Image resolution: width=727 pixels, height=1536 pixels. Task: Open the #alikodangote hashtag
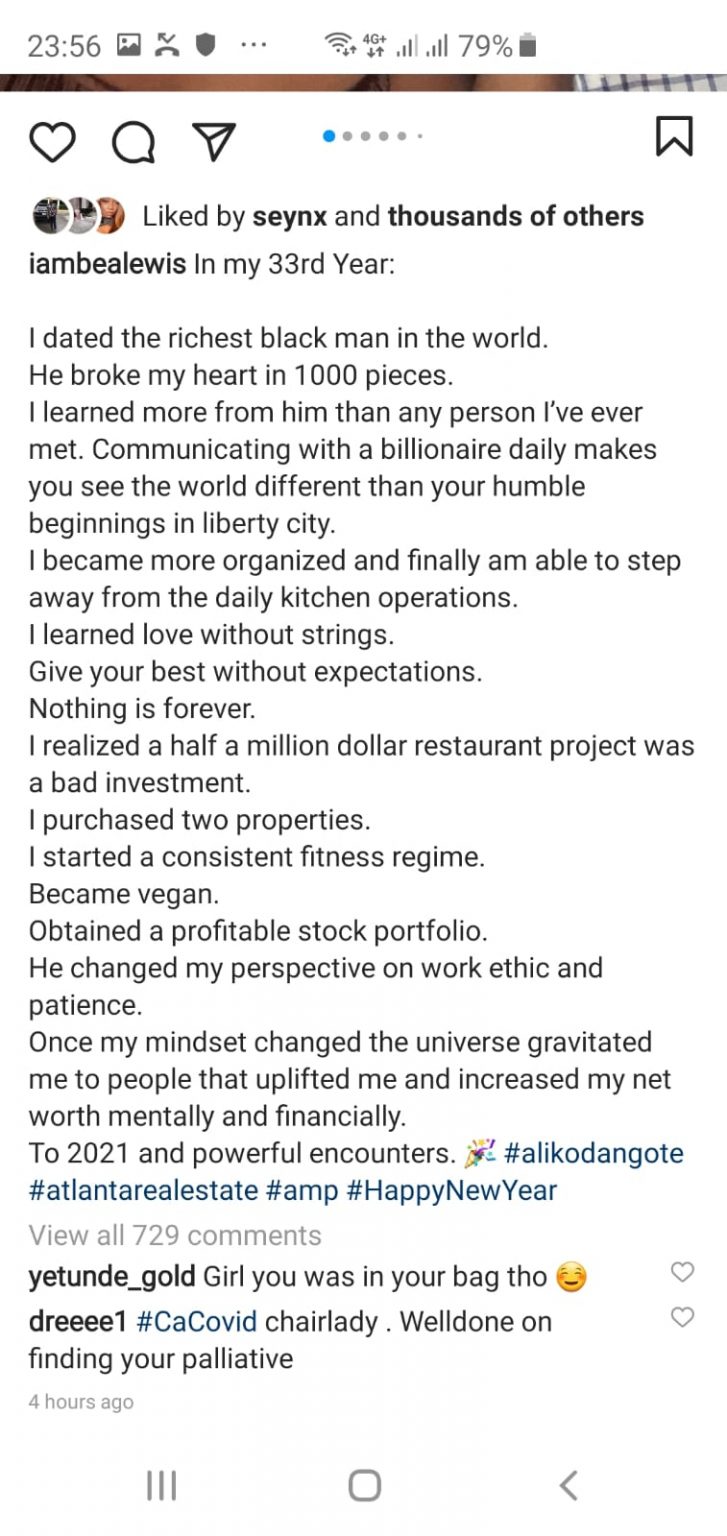click(x=594, y=1153)
